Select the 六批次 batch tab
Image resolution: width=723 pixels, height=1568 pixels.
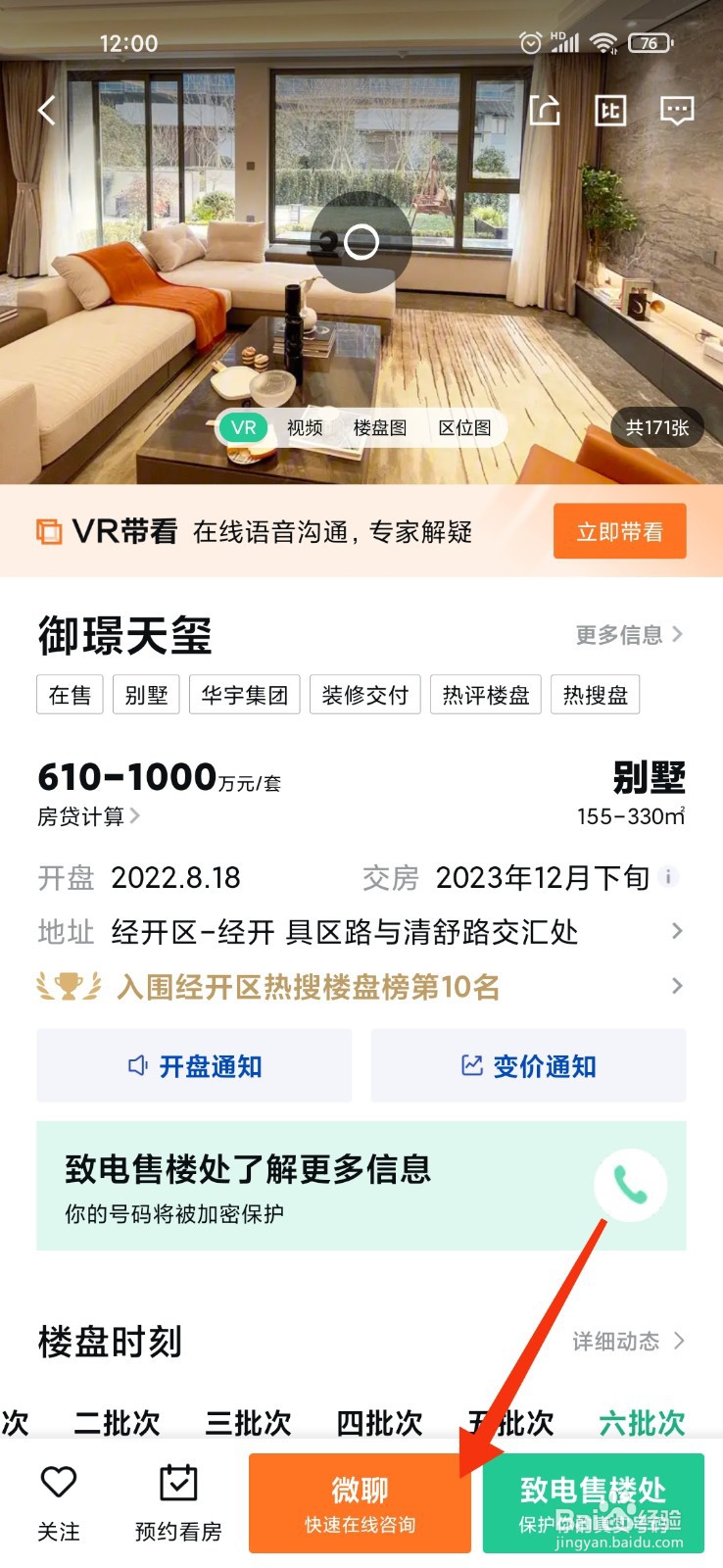641,1424
